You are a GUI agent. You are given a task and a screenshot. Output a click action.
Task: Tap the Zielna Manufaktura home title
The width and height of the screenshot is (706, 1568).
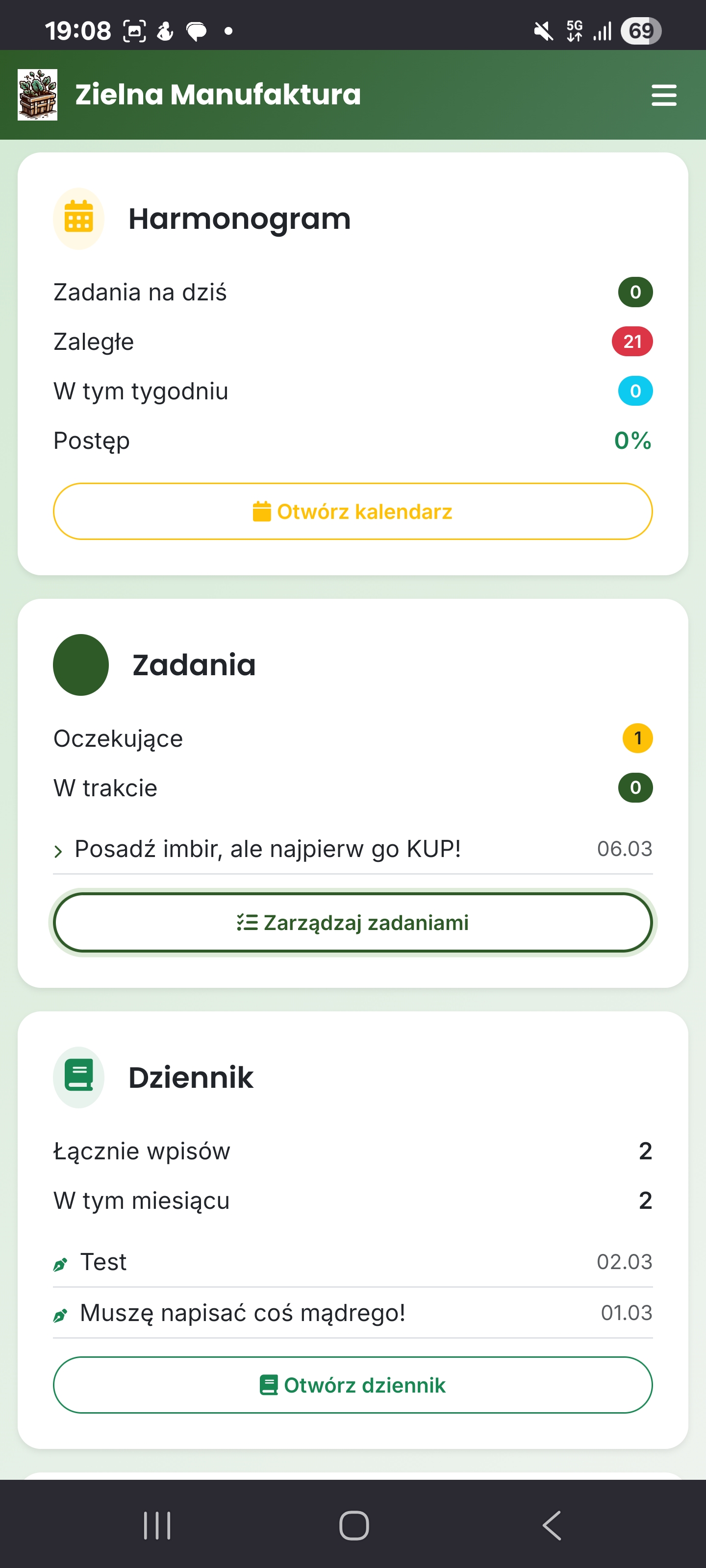(218, 95)
